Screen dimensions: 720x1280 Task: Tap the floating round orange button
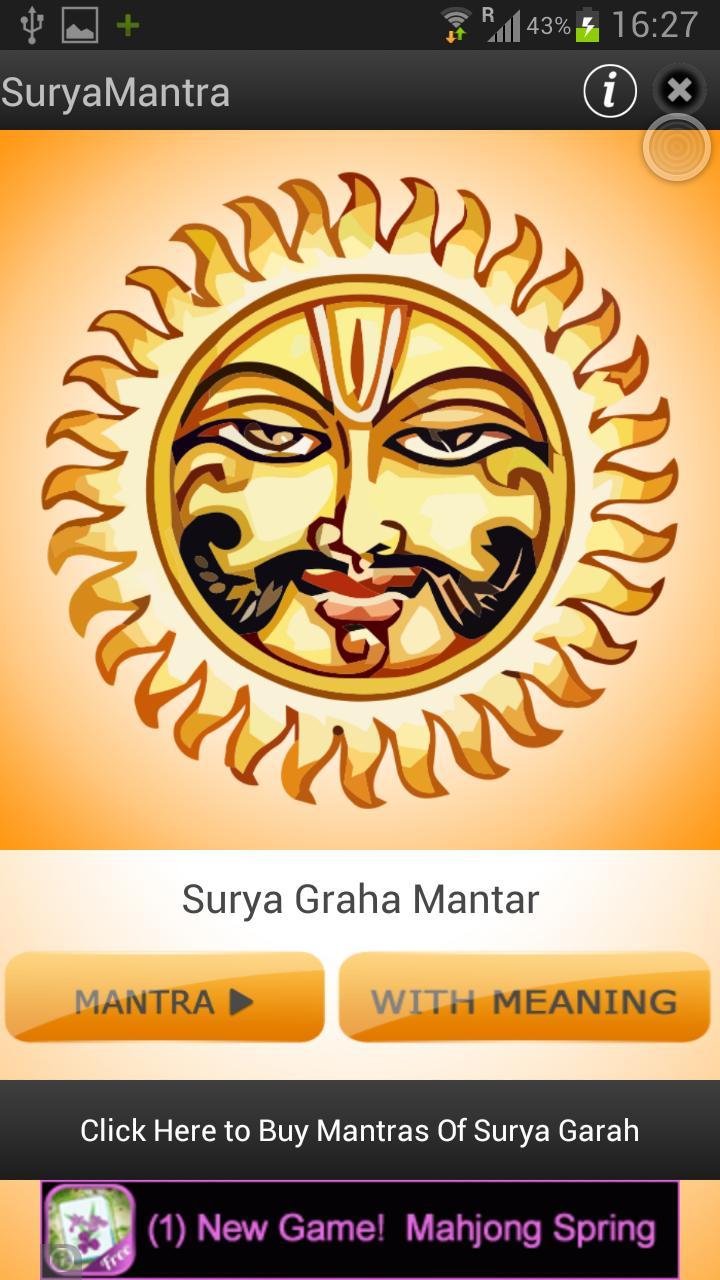[677, 148]
